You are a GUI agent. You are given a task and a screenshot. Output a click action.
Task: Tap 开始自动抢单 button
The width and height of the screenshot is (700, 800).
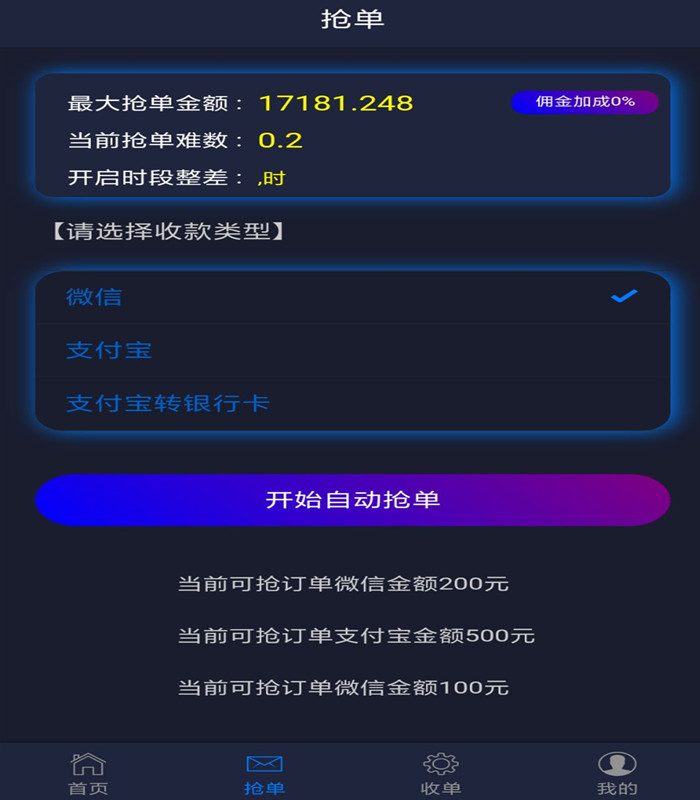pos(352,500)
